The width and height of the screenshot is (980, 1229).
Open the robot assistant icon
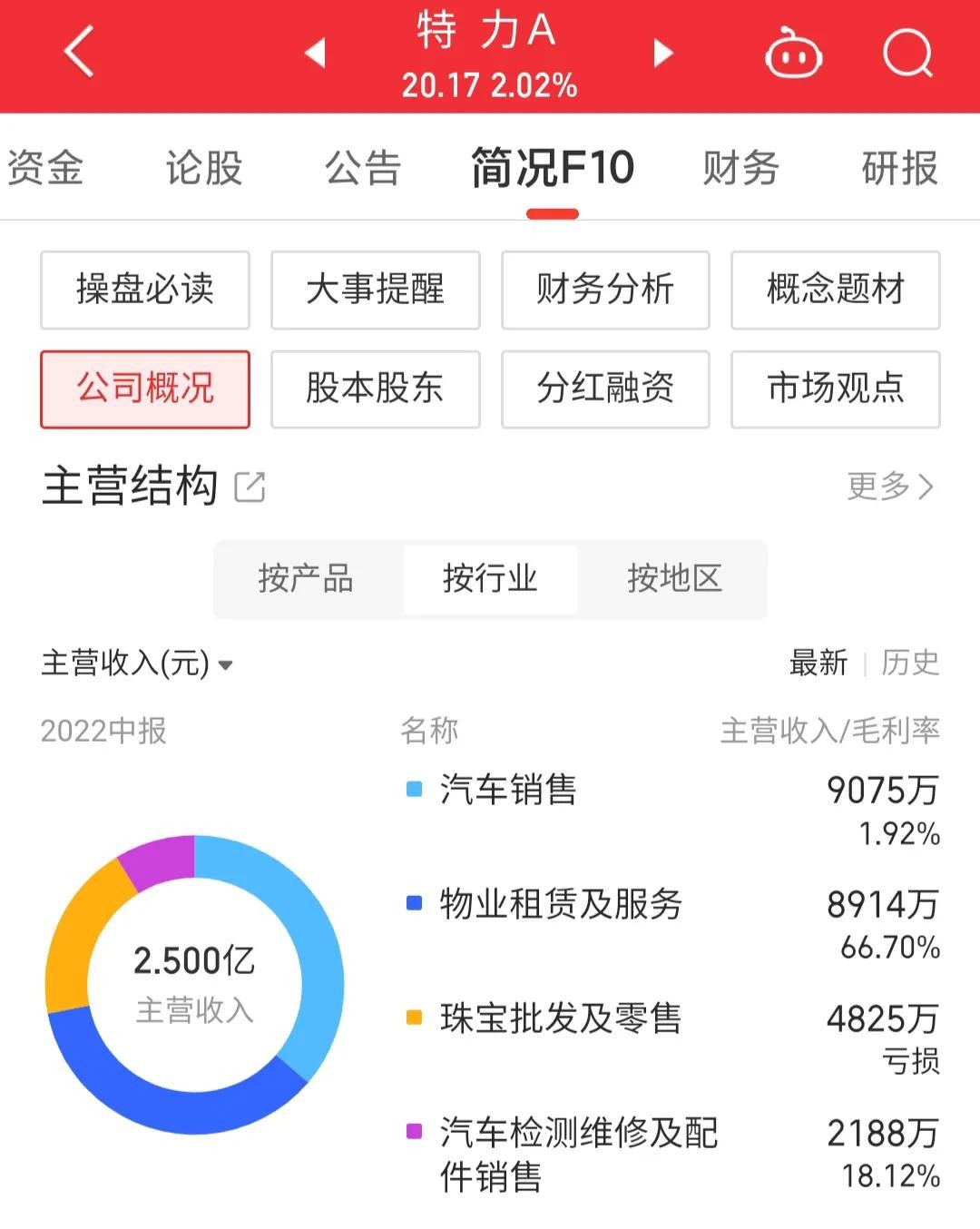(x=793, y=53)
